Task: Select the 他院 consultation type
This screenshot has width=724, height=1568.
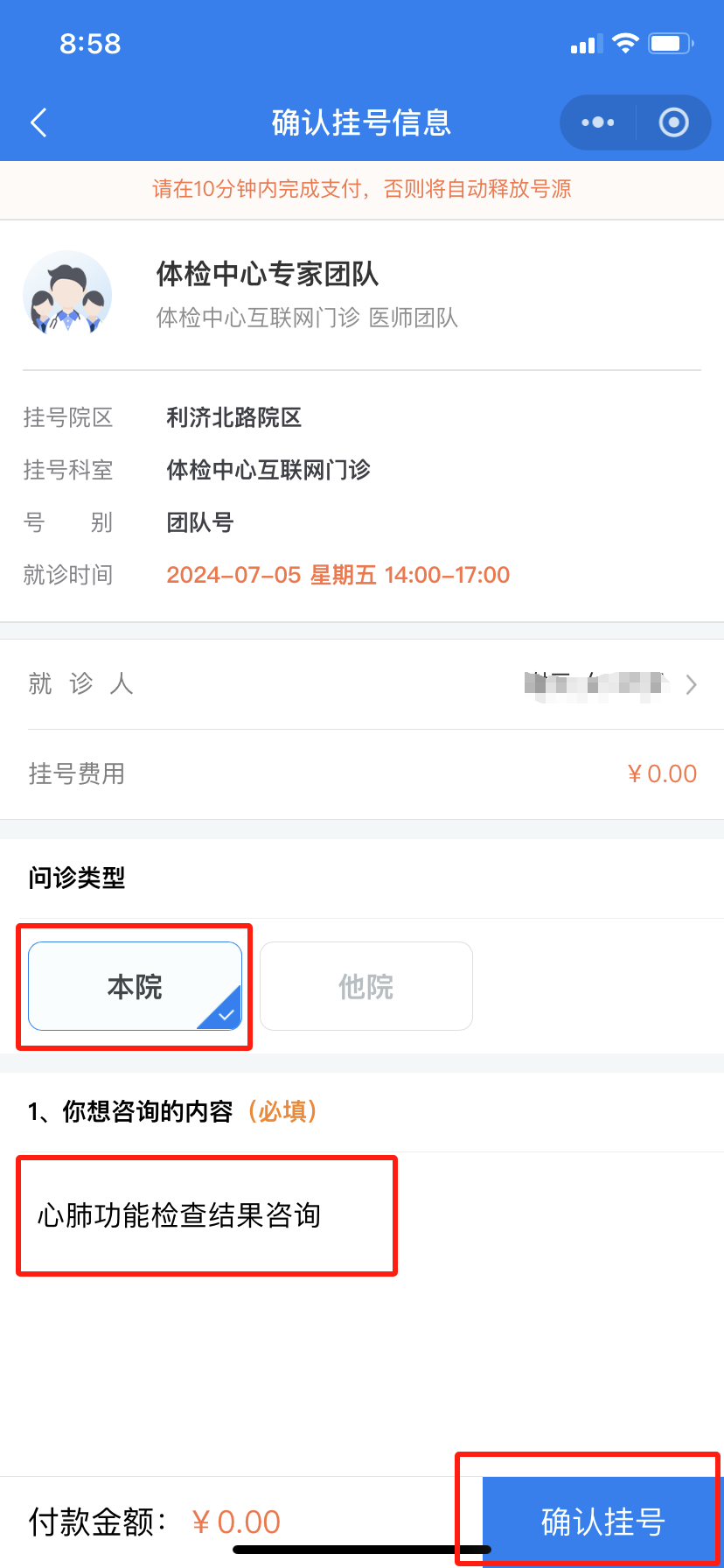Action: (x=366, y=986)
